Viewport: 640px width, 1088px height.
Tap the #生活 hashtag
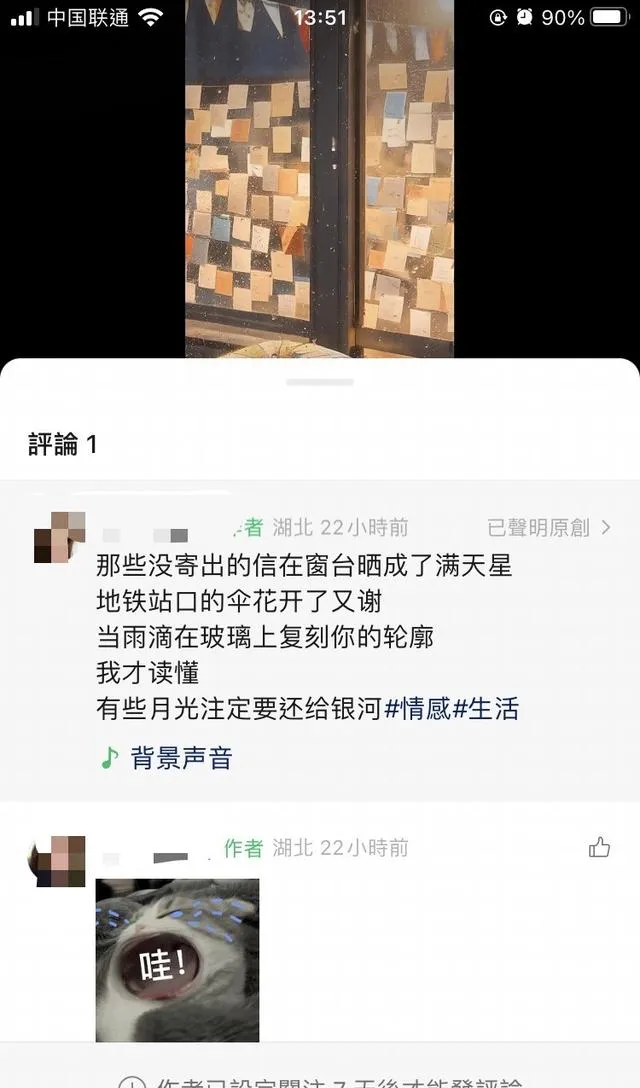click(486, 709)
